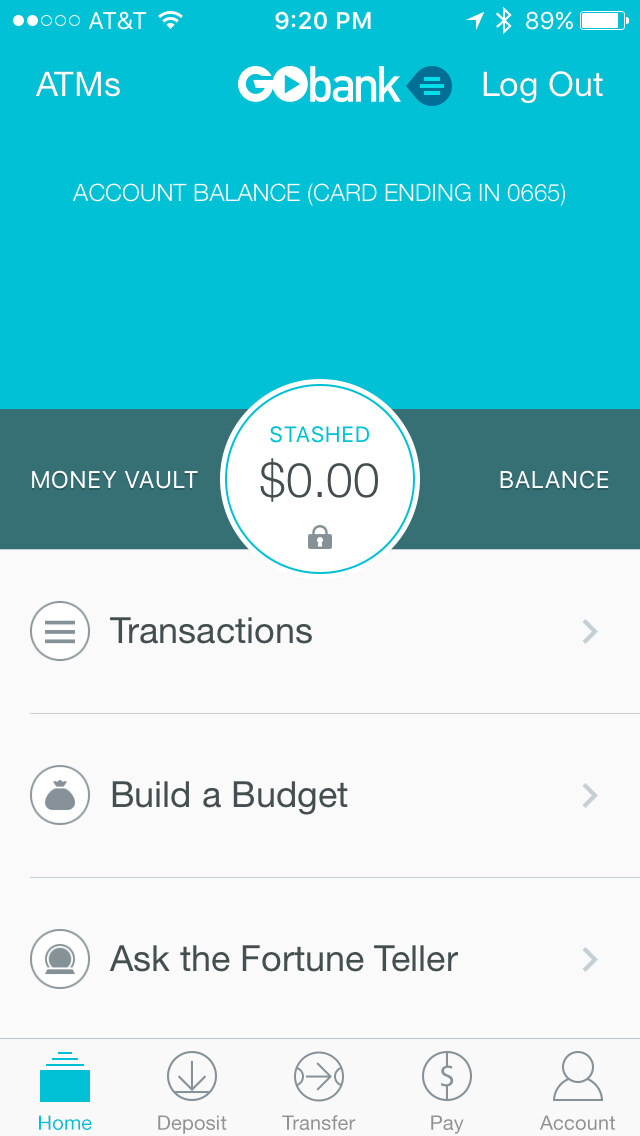This screenshot has width=640, height=1136.
Task: Open the ATMs locator
Action: tap(78, 85)
